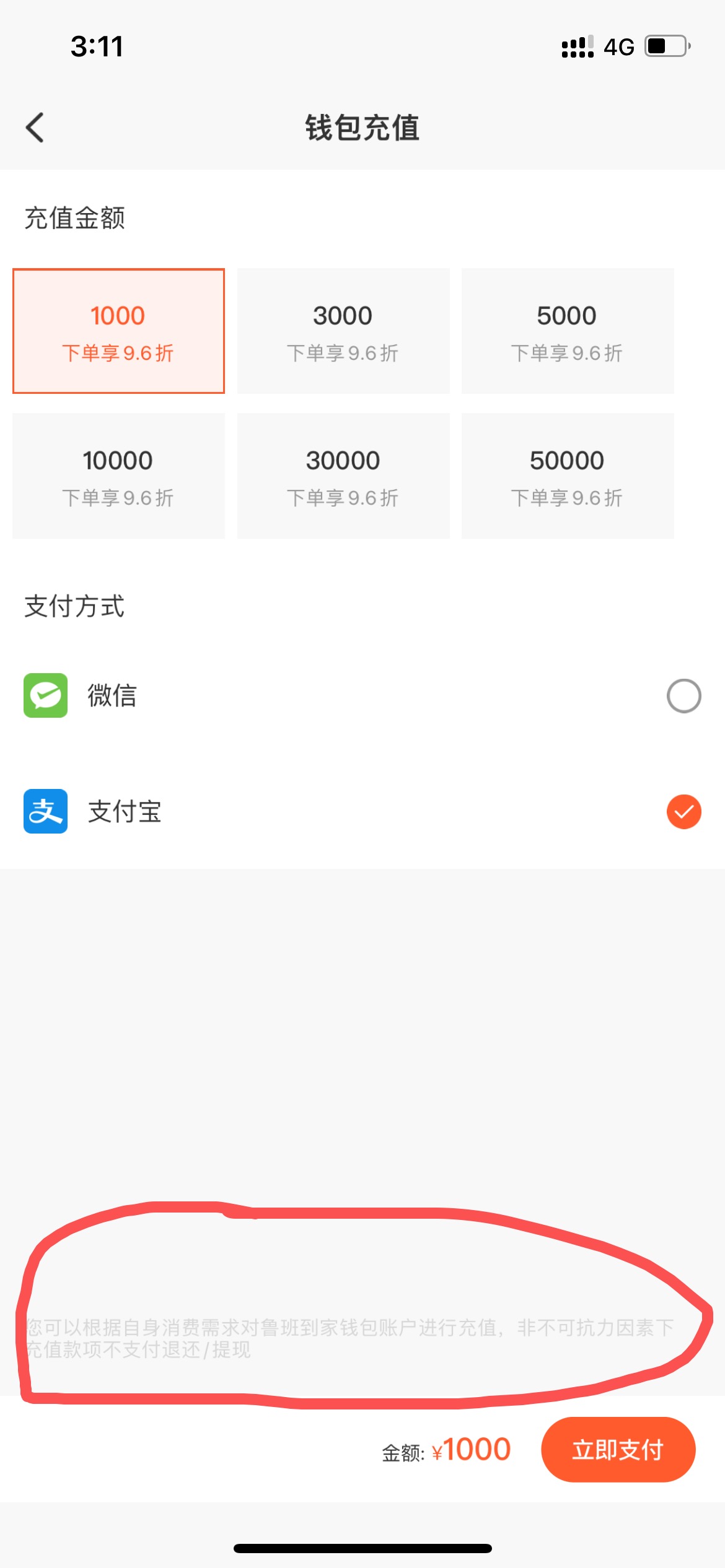Tap the cellular signal indicator
The image size is (725, 1568).
tap(578, 46)
